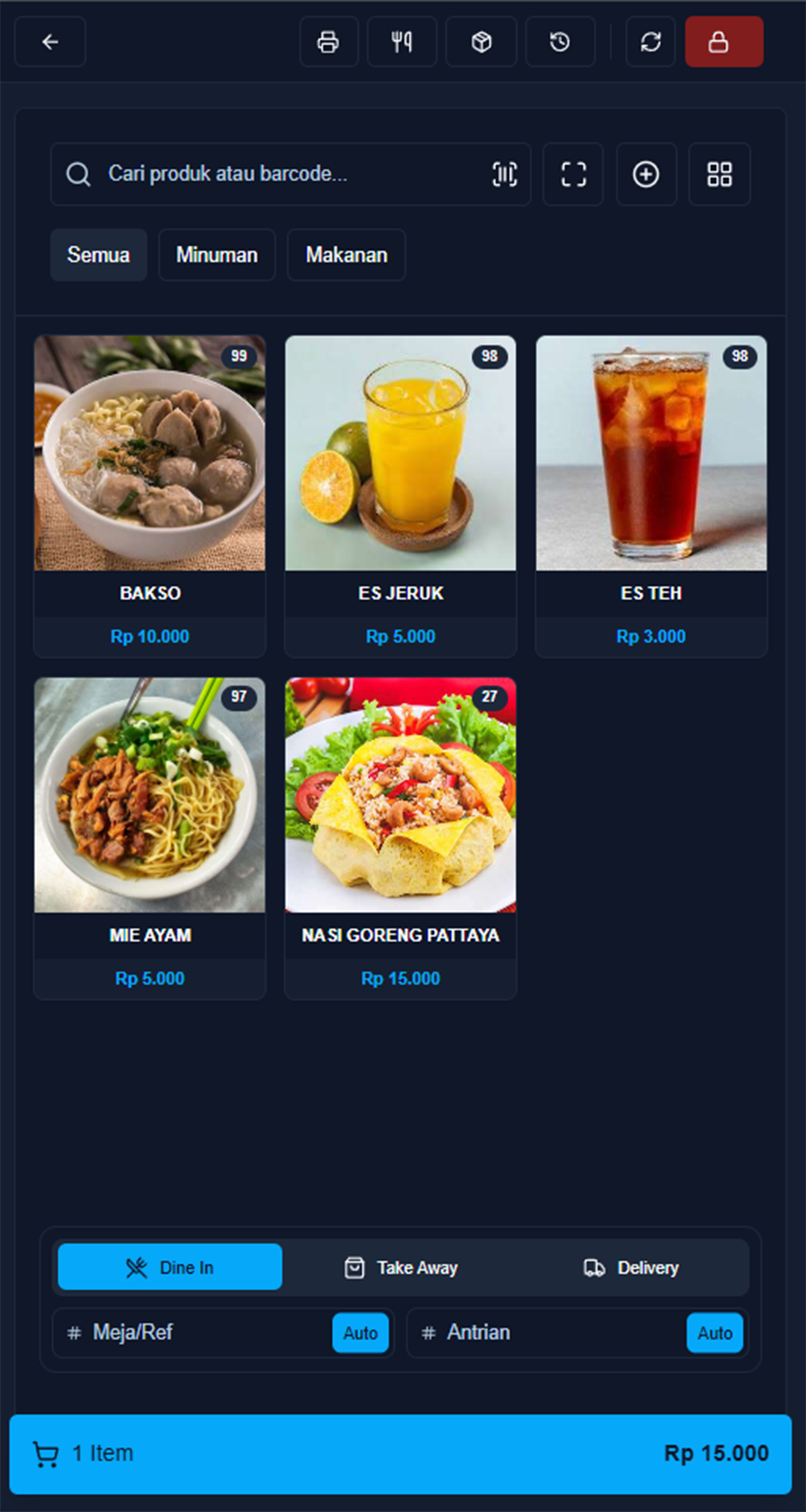Open the barcode scanner icon
The image size is (806, 1512).
click(504, 175)
